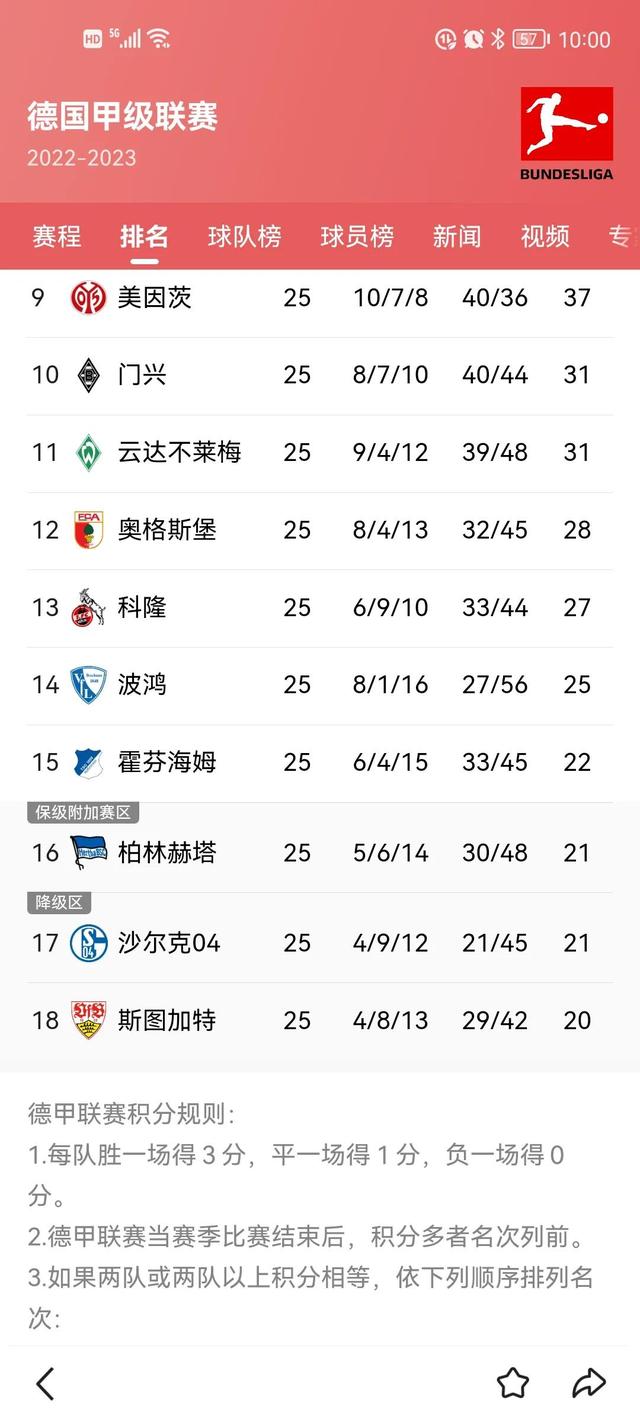
Task: Favorite this page with the star
Action: tap(513, 1383)
